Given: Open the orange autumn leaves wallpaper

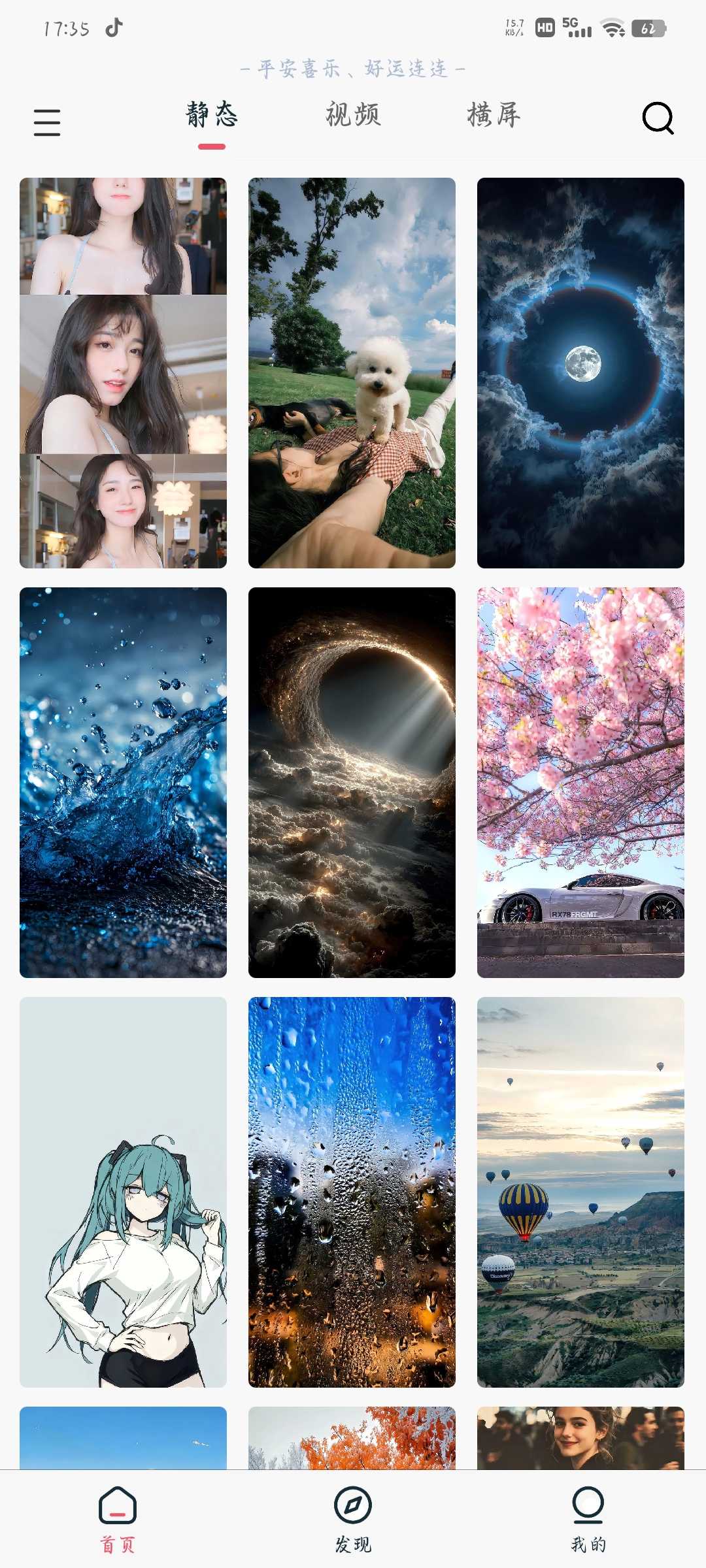Looking at the screenshot, I should pos(352,1439).
